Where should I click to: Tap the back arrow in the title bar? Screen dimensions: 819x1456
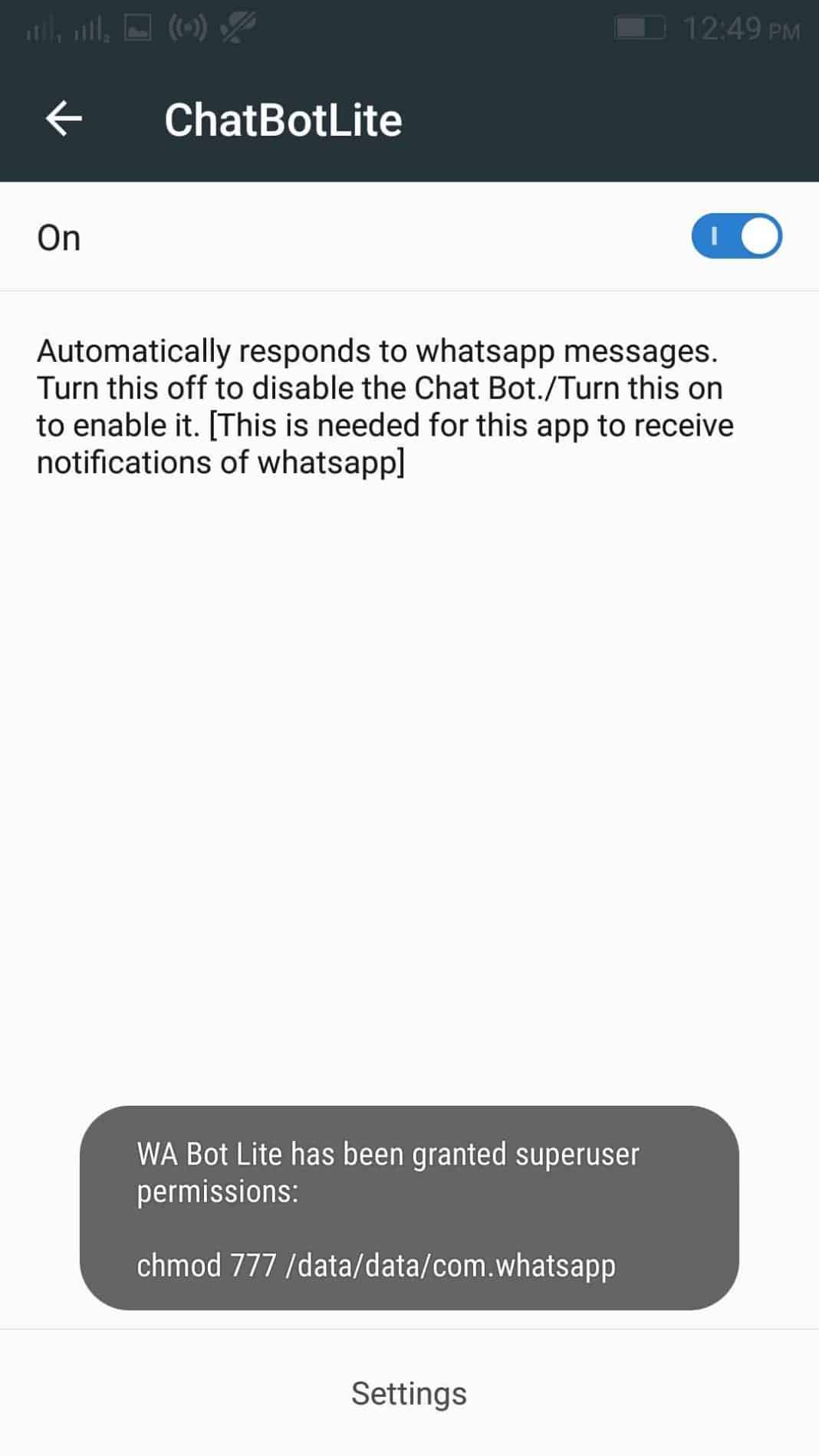(64, 119)
